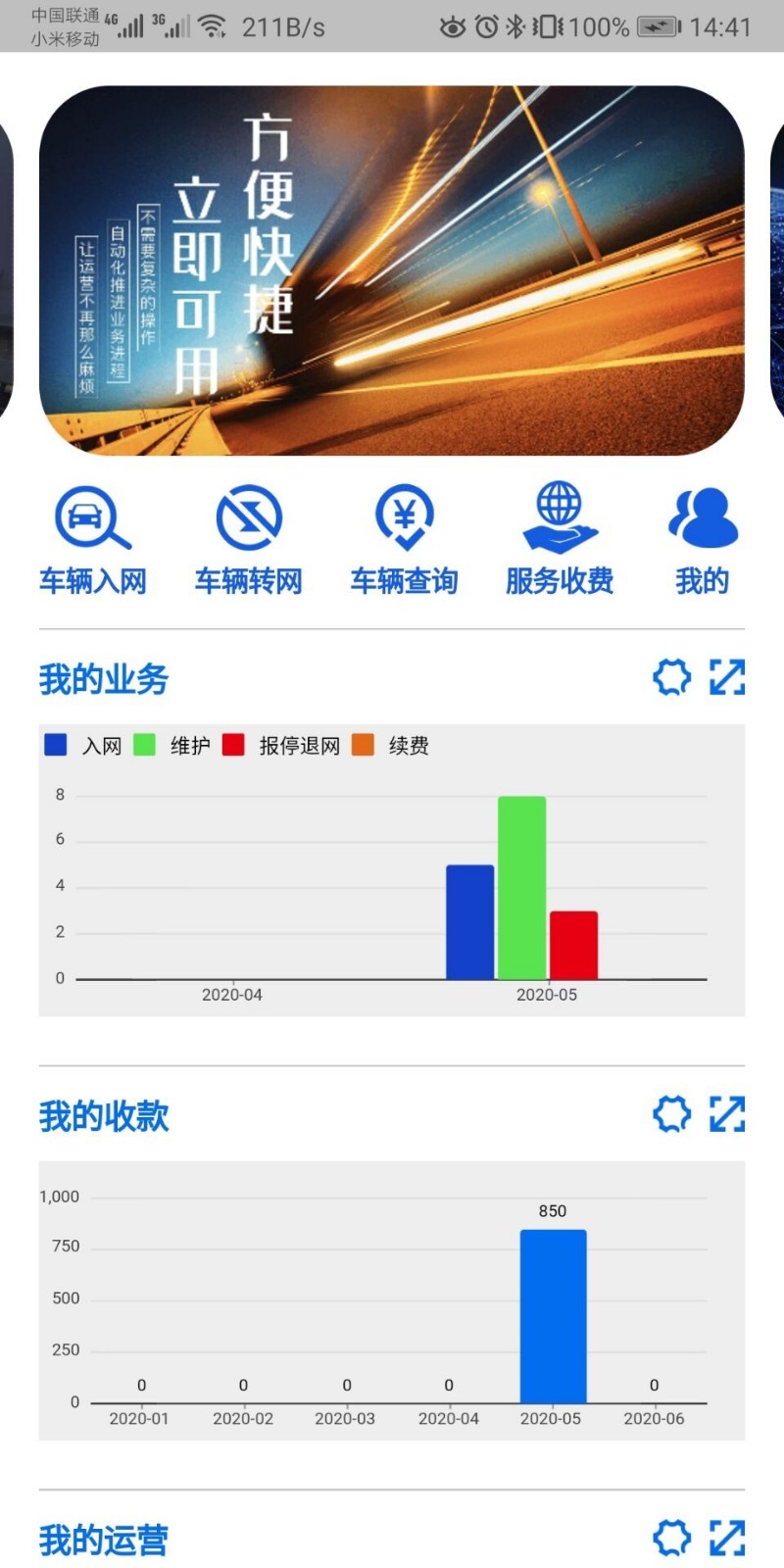Open the 方便快捷 promotional banner

coord(392,269)
